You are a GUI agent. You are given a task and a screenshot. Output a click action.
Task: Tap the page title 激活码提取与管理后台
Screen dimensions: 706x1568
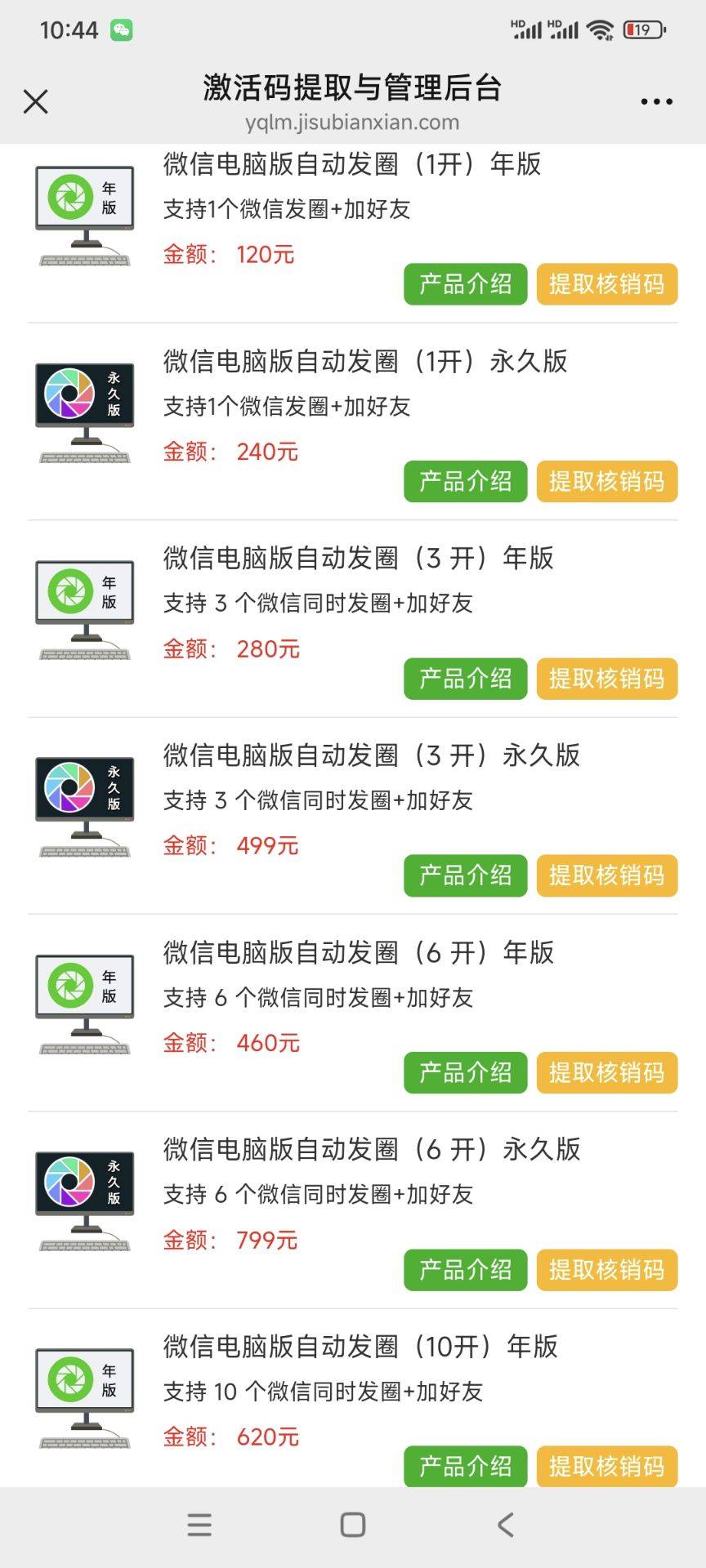point(353,90)
